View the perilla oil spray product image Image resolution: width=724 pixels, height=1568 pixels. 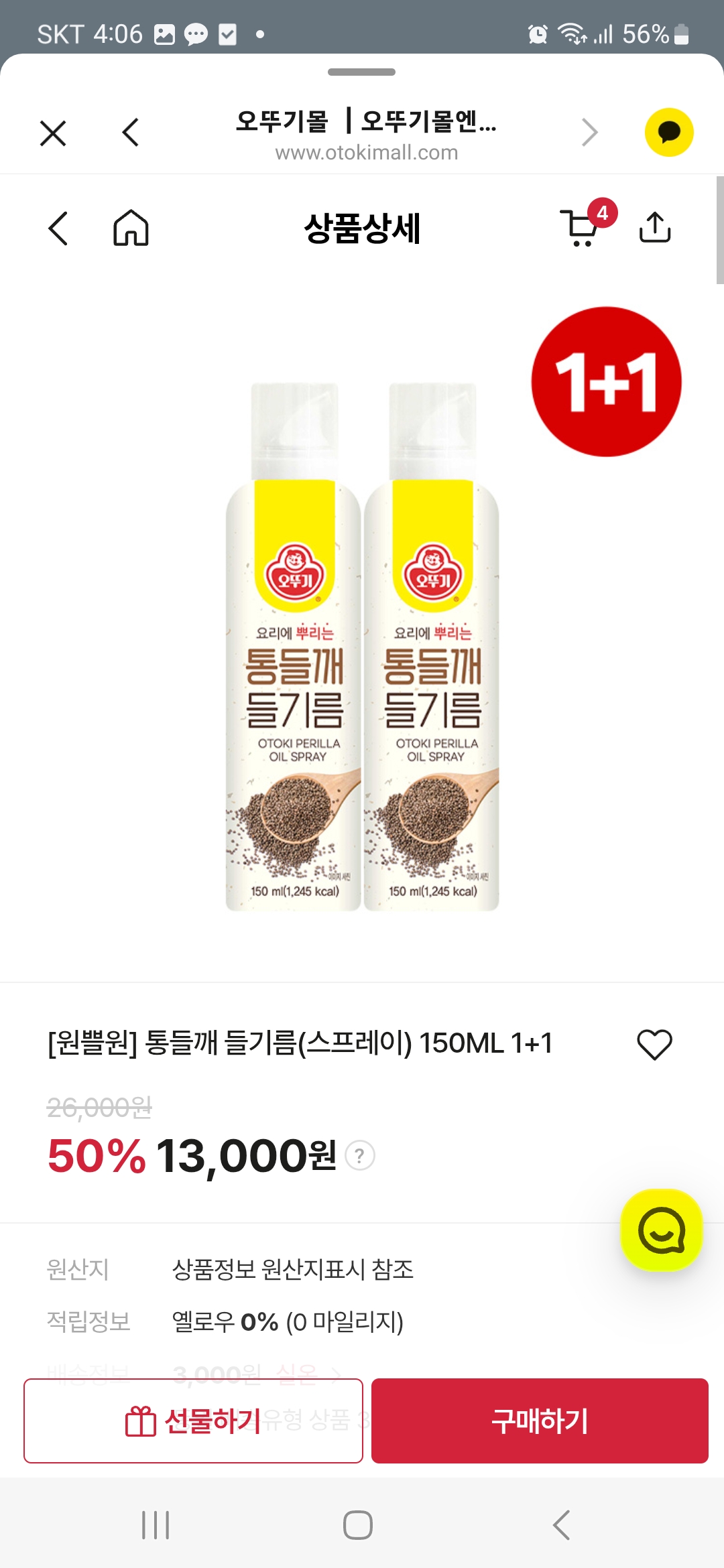(x=362, y=647)
